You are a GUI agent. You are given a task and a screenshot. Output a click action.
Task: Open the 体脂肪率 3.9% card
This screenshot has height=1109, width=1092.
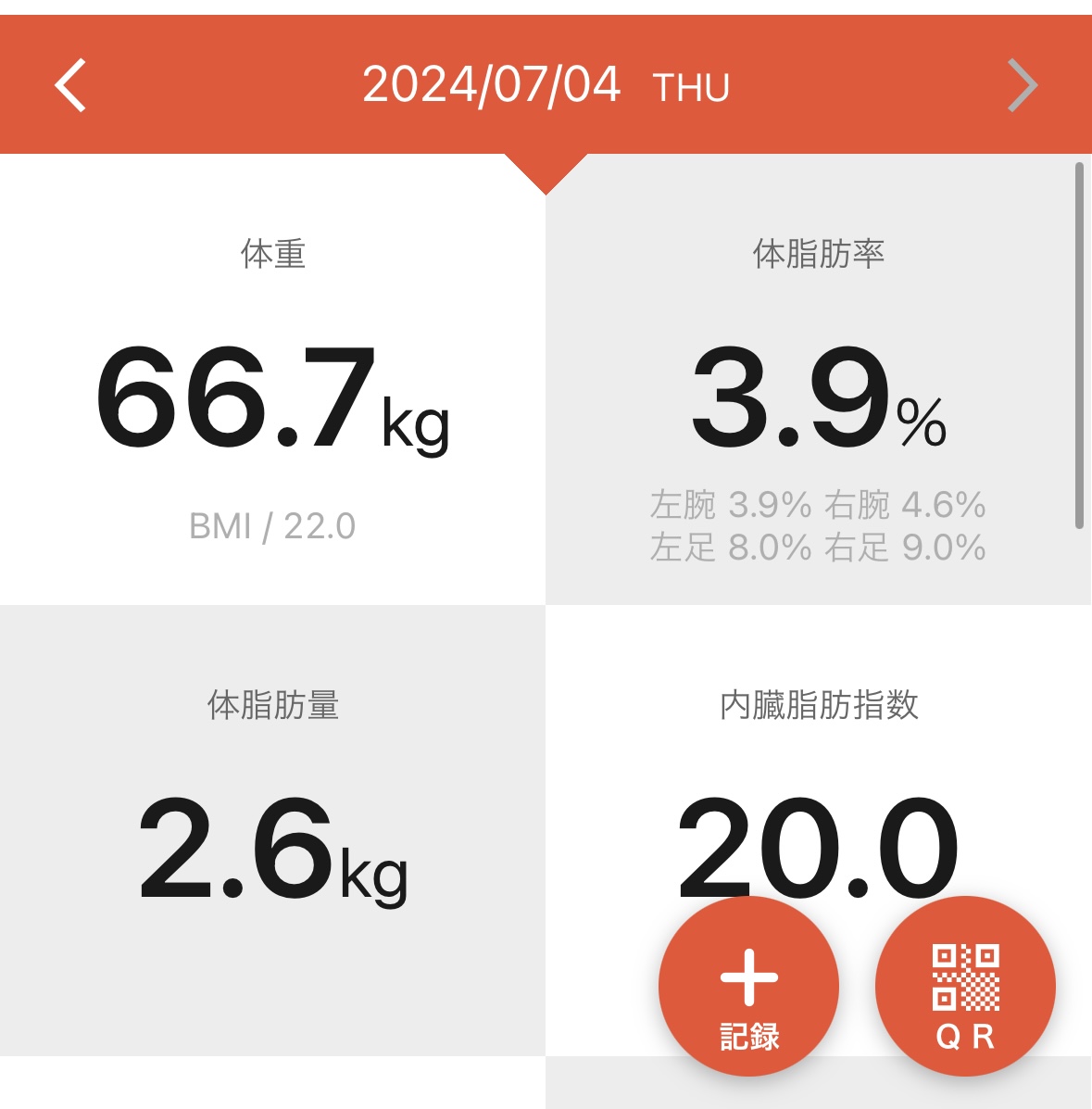tap(818, 389)
